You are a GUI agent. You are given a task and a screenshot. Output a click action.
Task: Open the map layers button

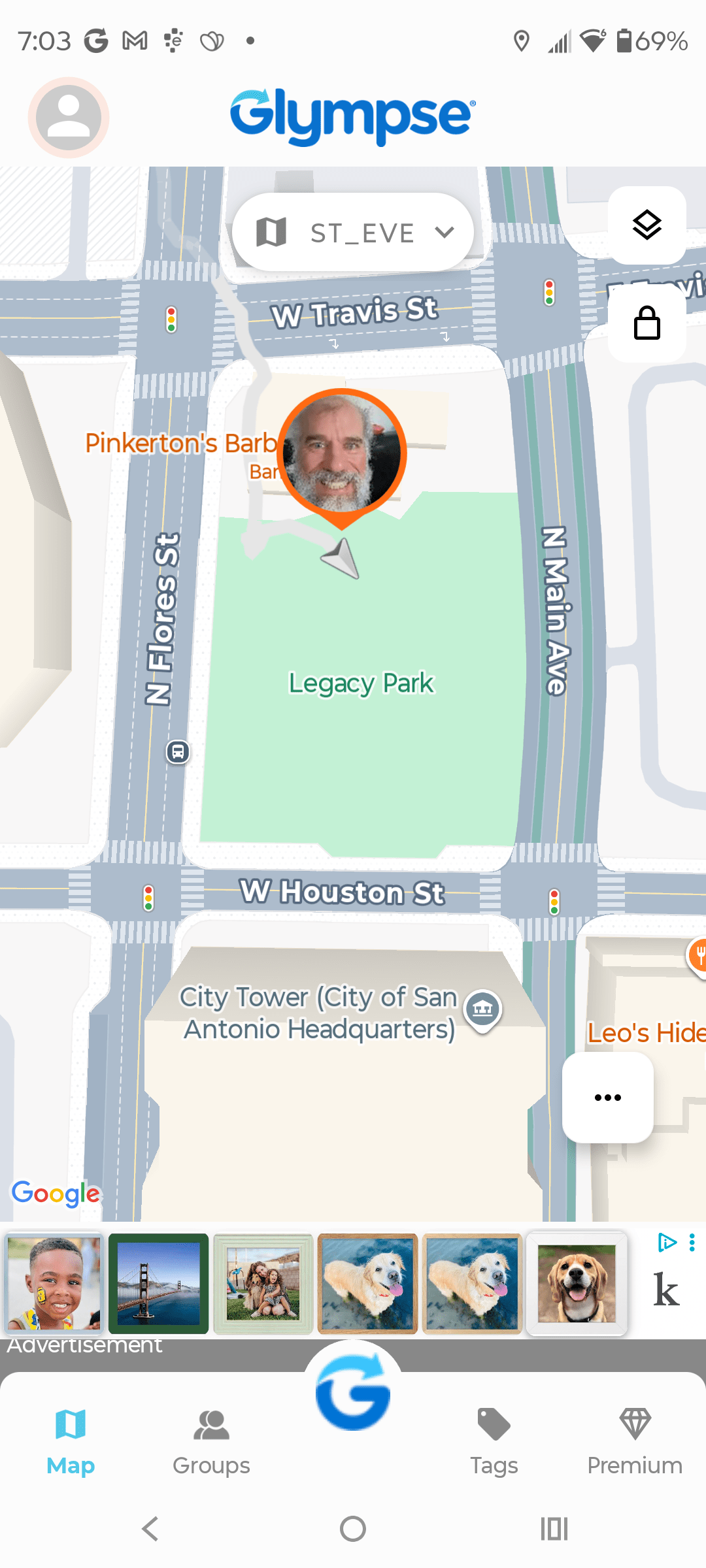[x=647, y=225]
